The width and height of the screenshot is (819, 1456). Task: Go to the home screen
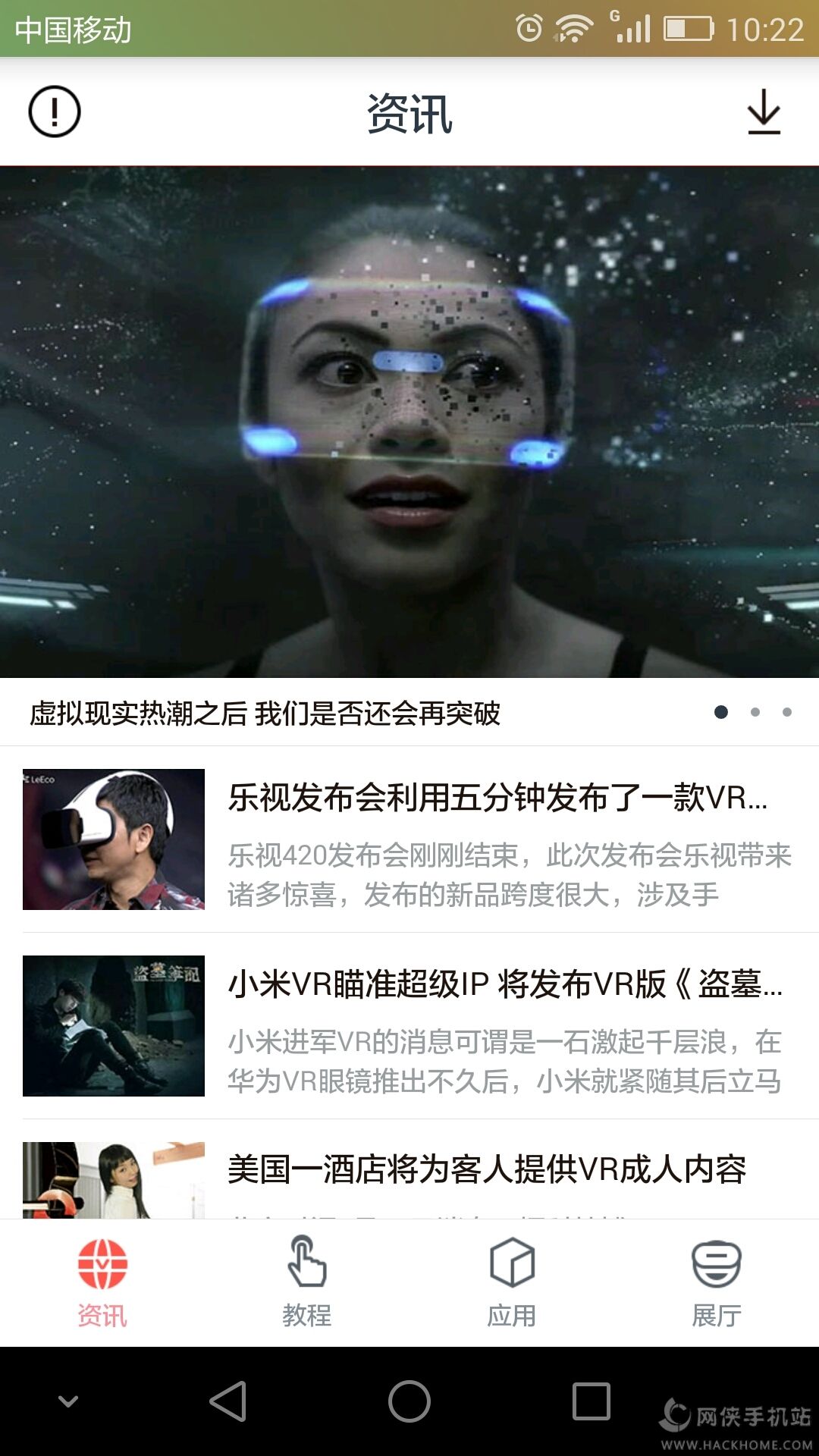tap(409, 1401)
